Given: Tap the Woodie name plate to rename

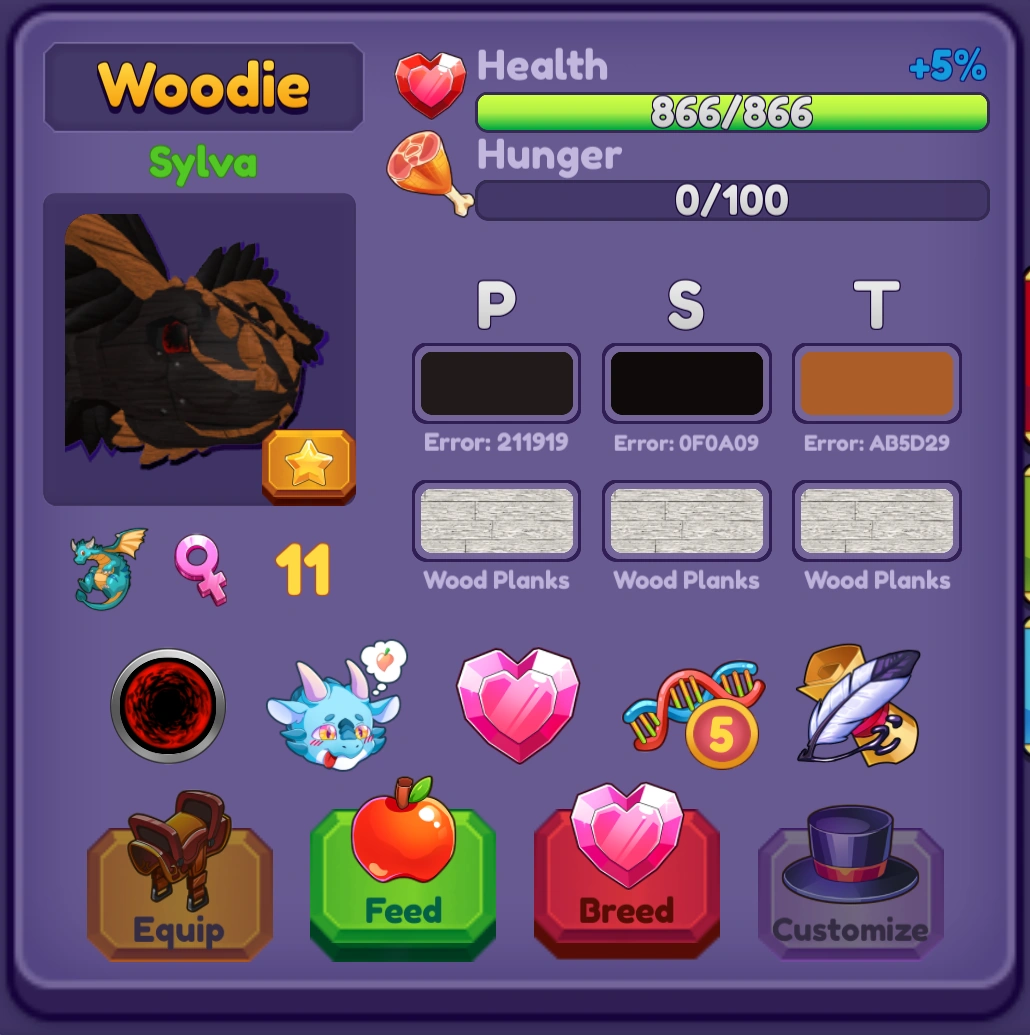Looking at the screenshot, I should tap(204, 87).
